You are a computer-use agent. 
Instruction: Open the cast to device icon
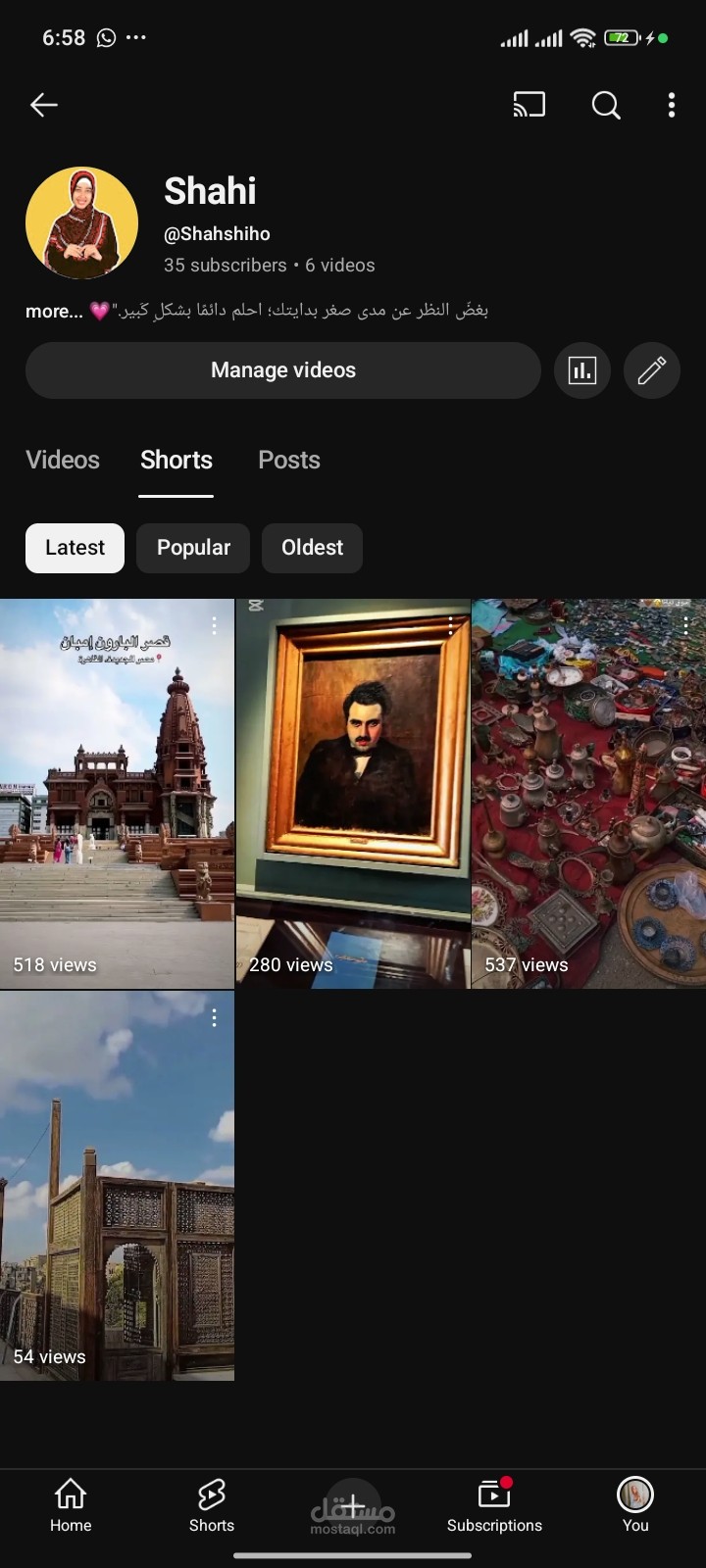tap(529, 105)
